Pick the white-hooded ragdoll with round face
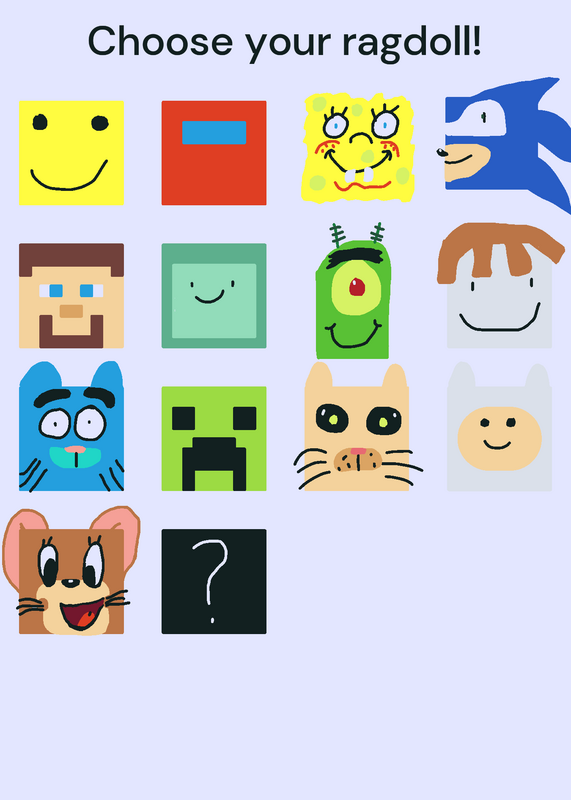The height and width of the screenshot is (800, 571). 499,427
